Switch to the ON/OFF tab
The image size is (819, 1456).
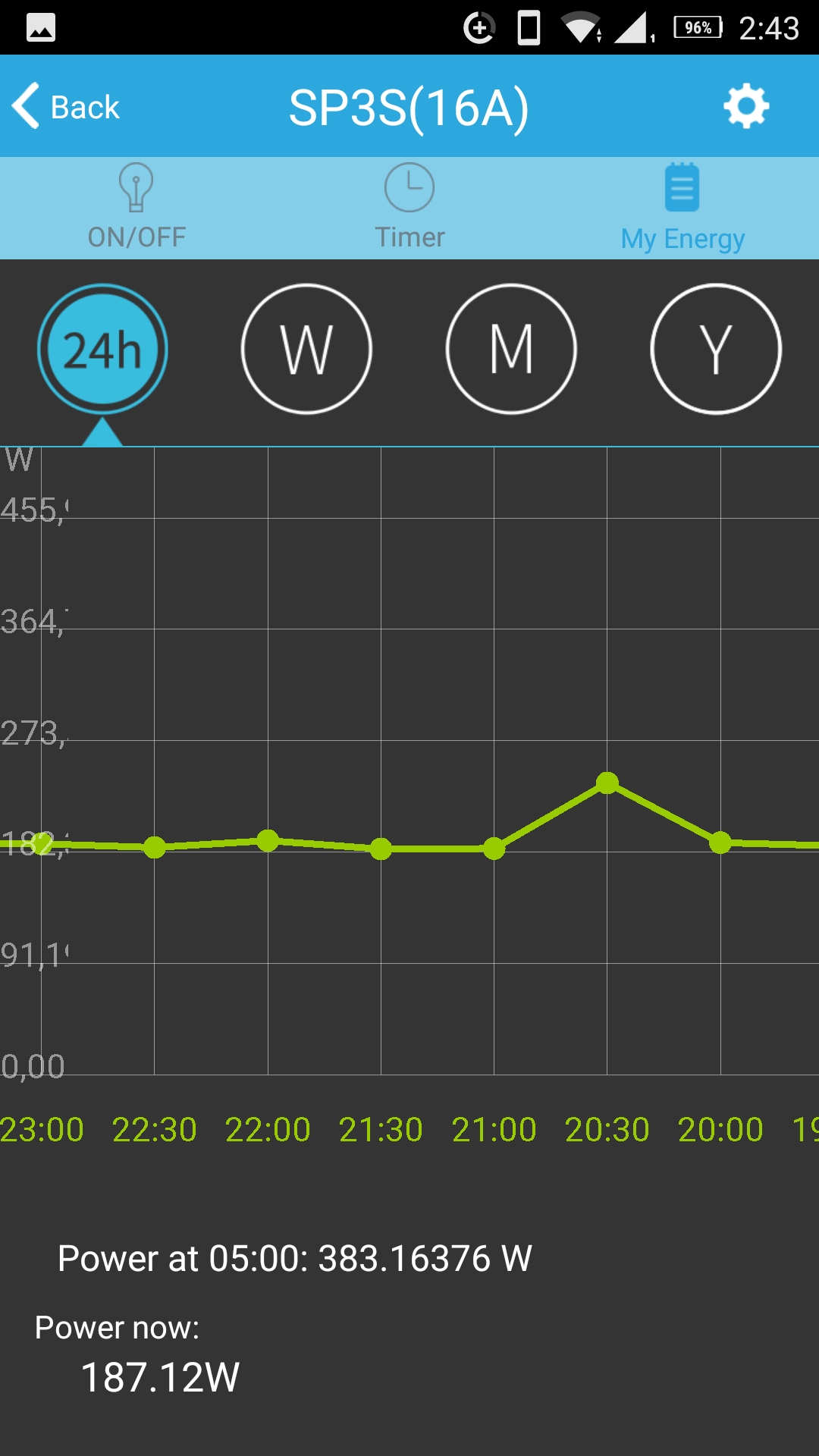click(x=136, y=208)
